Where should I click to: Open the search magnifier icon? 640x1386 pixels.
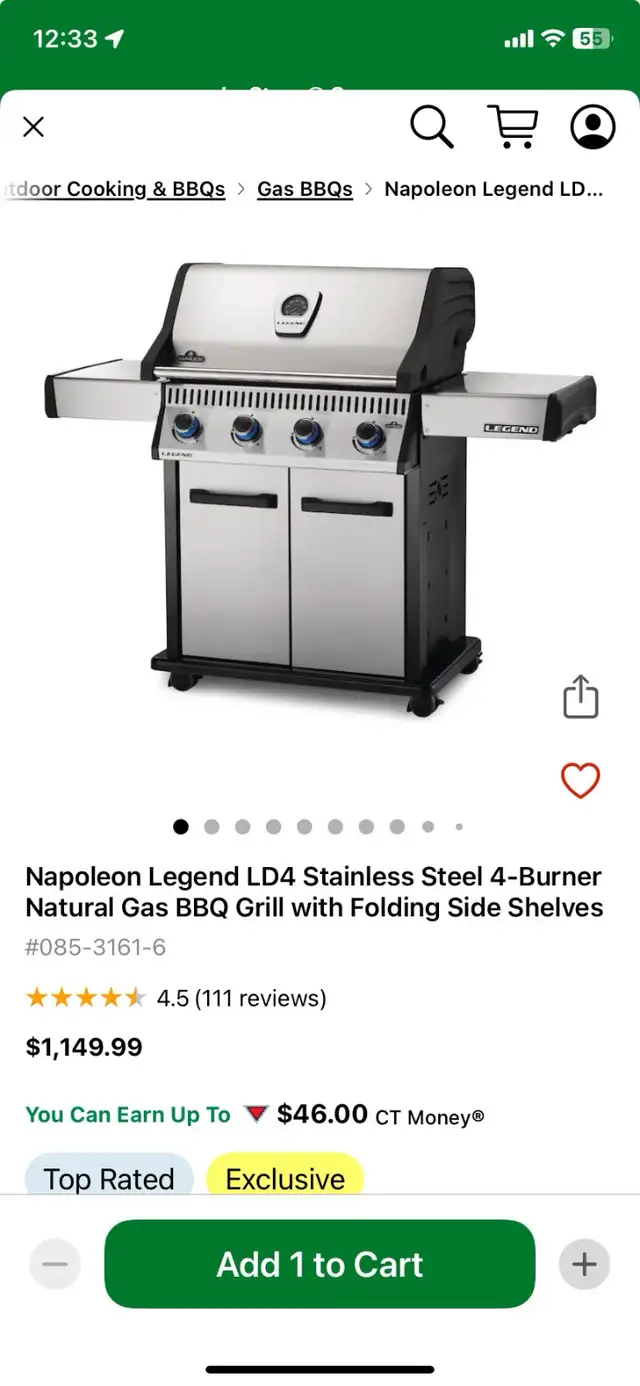click(432, 127)
